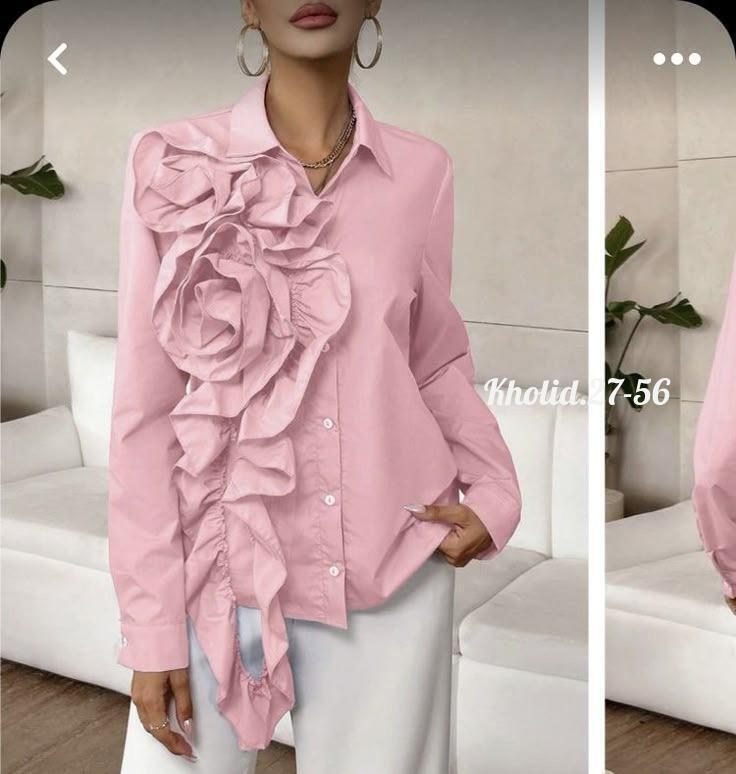Open the pink ruffle shirt photo

coord(300,400)
